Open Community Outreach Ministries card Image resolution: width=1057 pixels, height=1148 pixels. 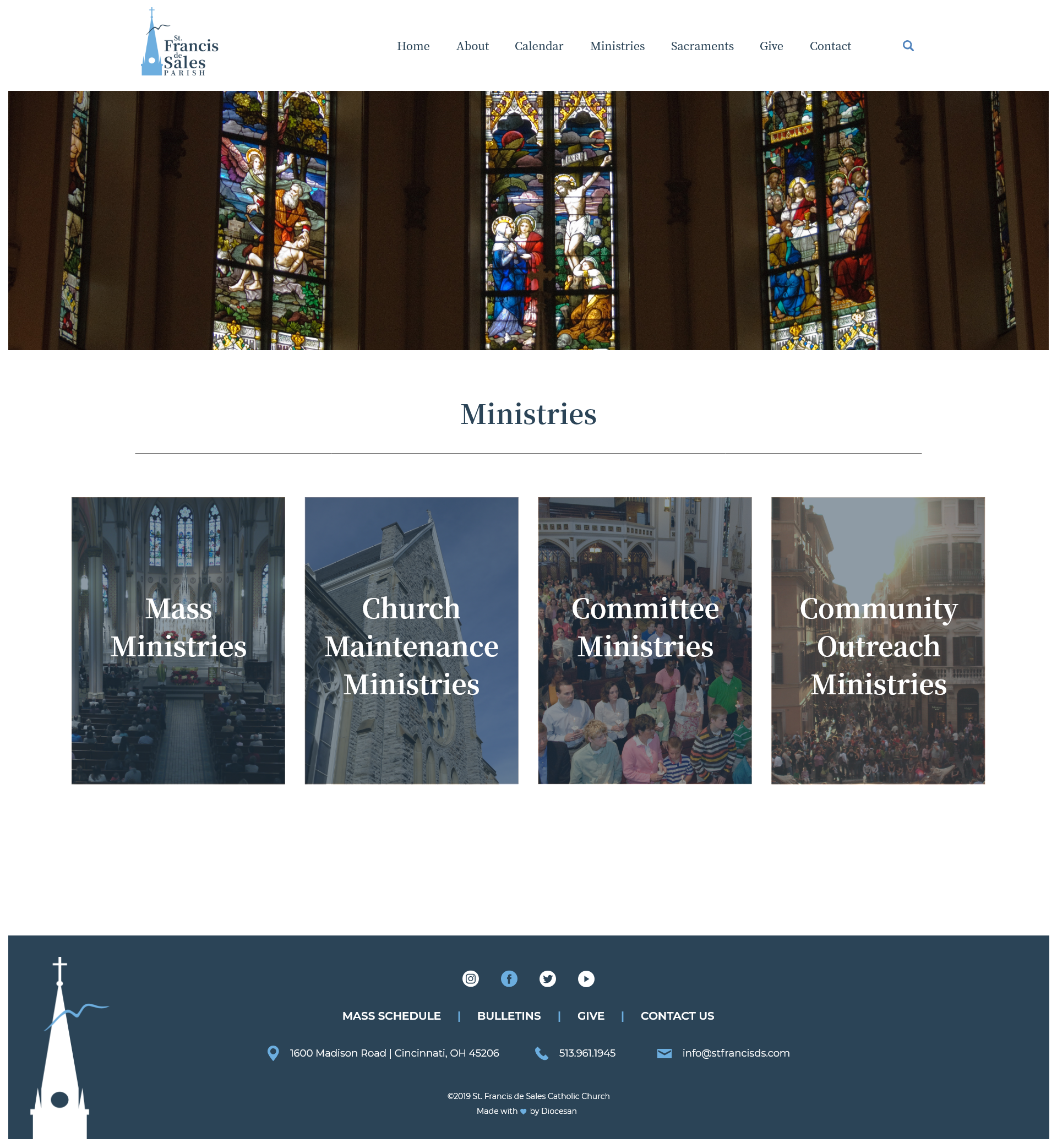(x=878, y=640)
